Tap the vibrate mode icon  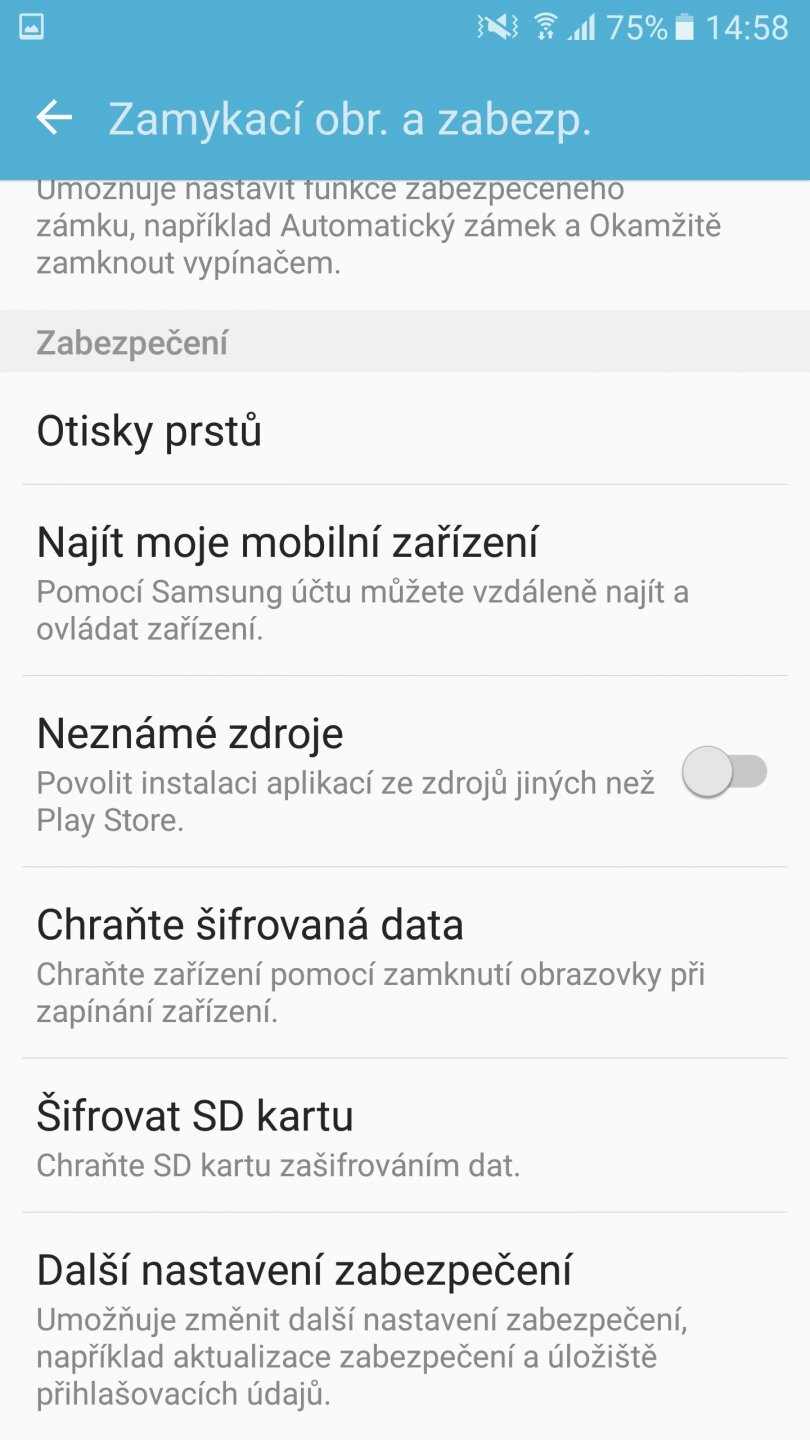point(495,27)
